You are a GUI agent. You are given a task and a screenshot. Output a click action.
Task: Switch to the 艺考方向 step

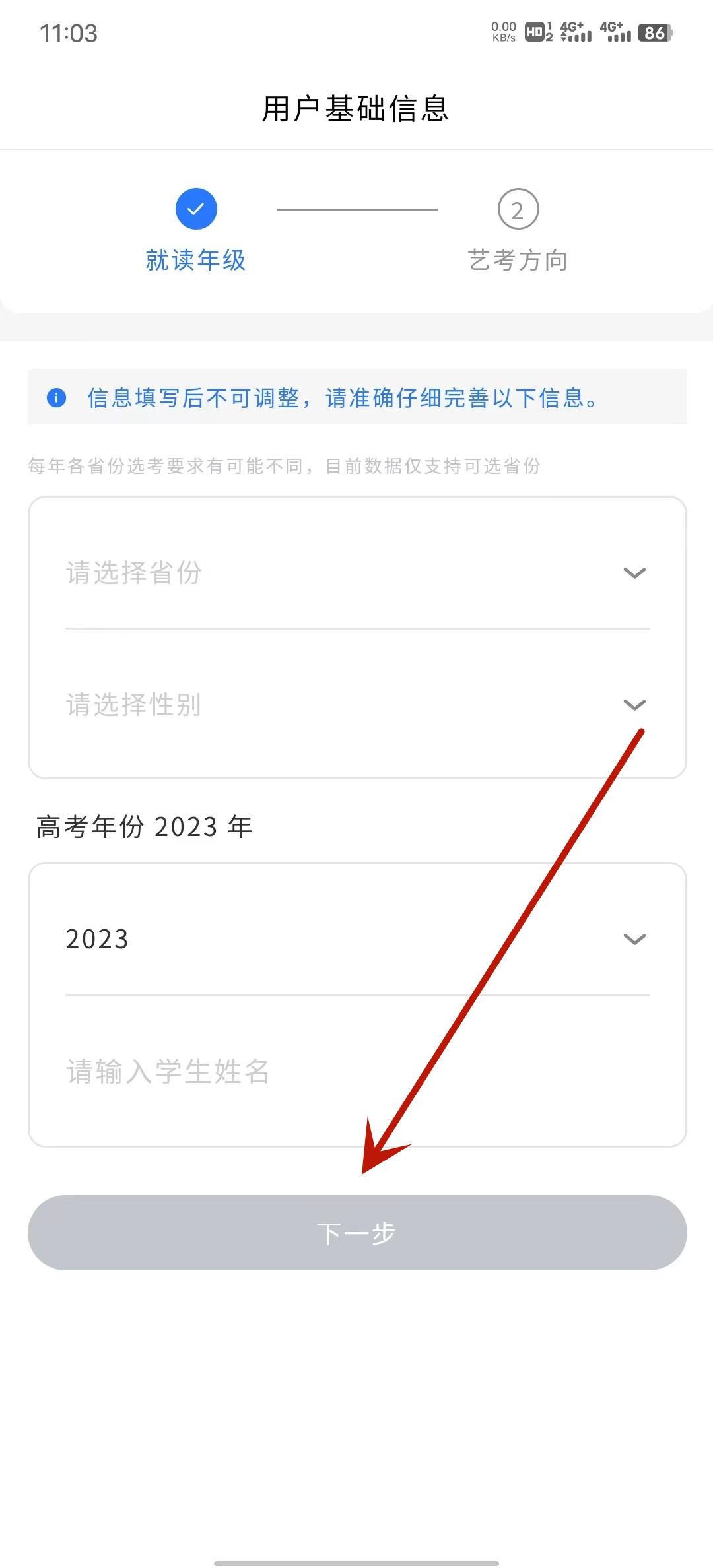coord(517,260)
